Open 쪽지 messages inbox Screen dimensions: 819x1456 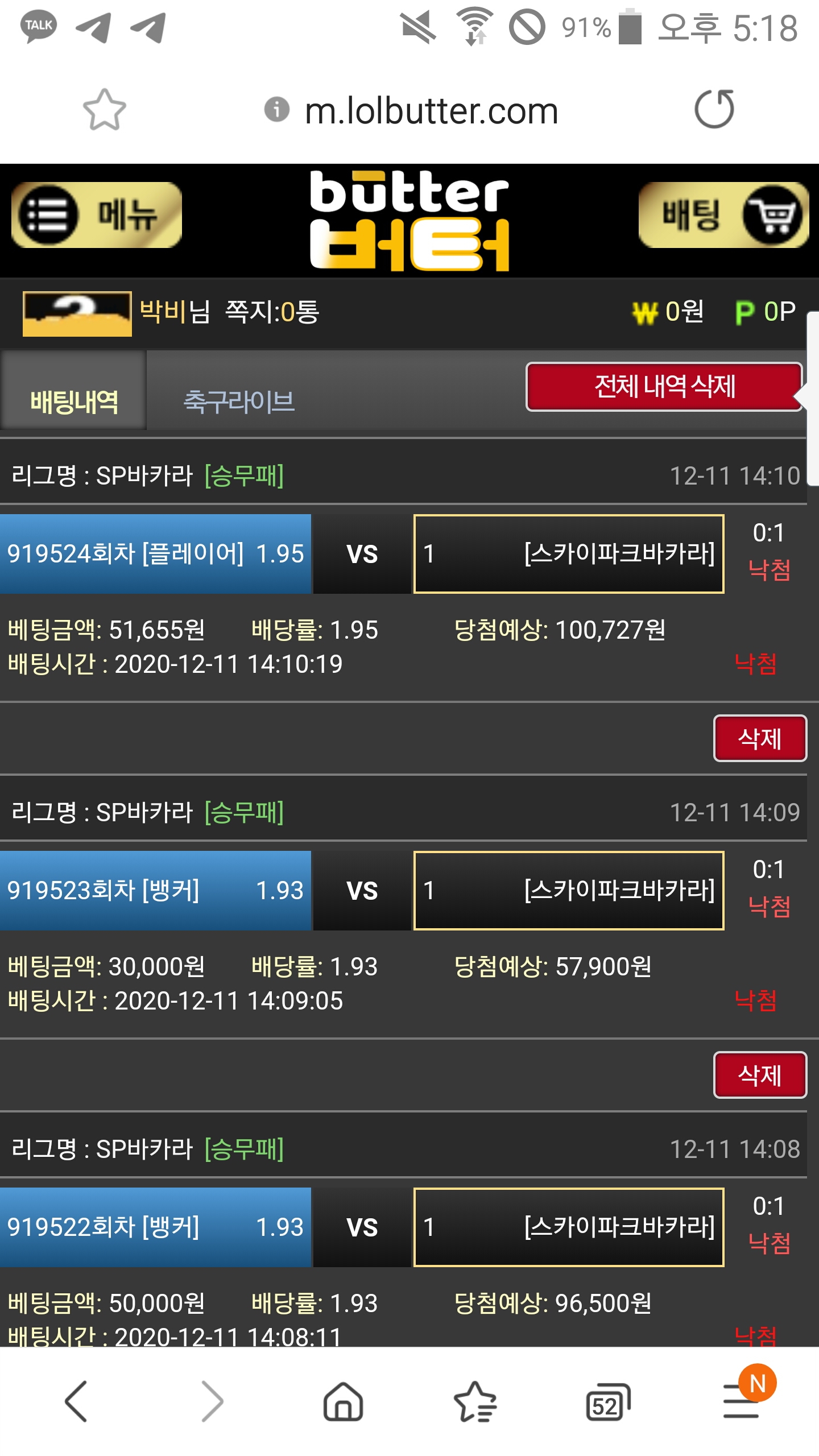point(272,312)
